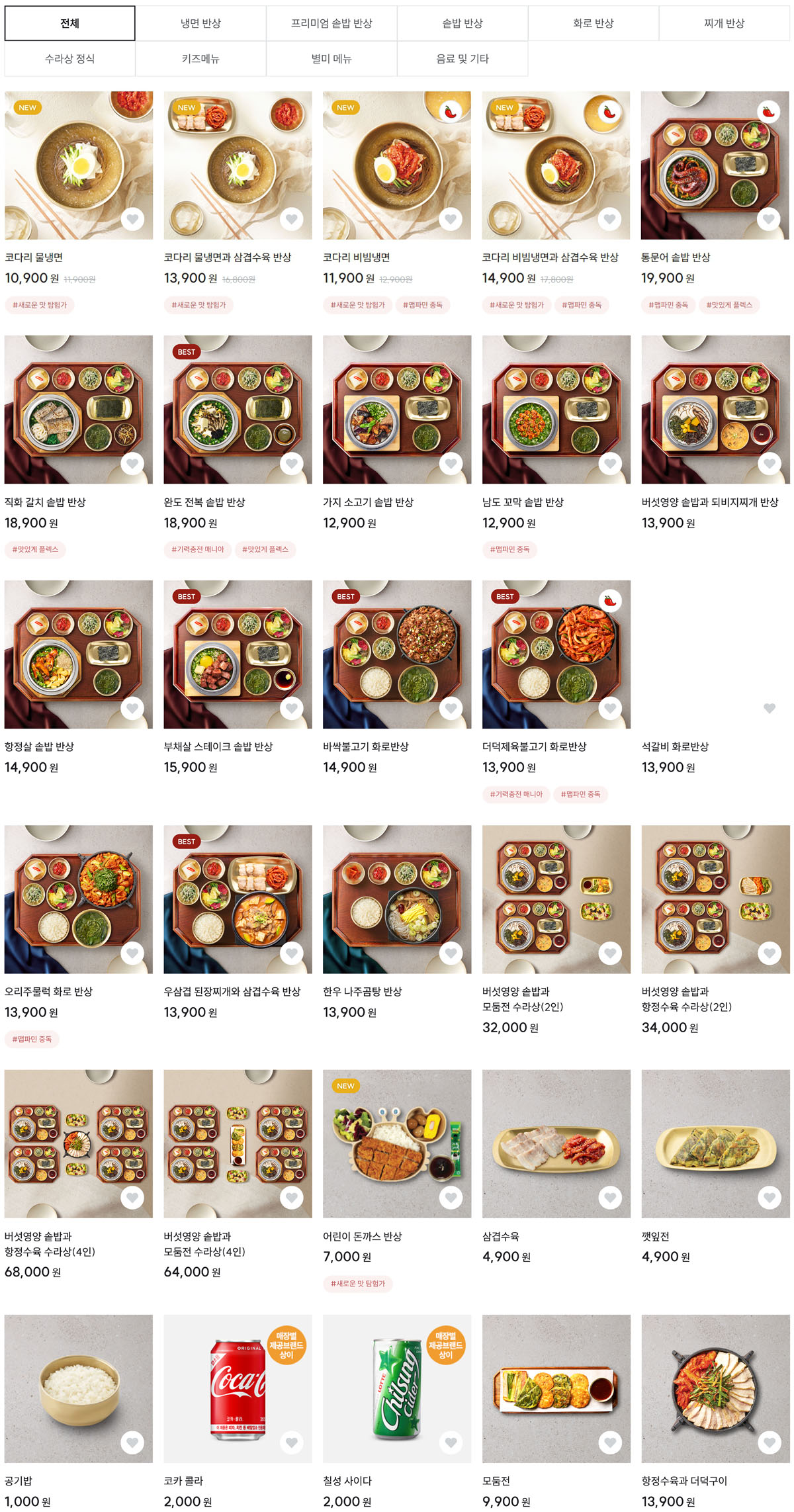The image size is (794, 1512).
Task: Open the 코카 콜라 drink item
Action: click(x=238, y=1389)
